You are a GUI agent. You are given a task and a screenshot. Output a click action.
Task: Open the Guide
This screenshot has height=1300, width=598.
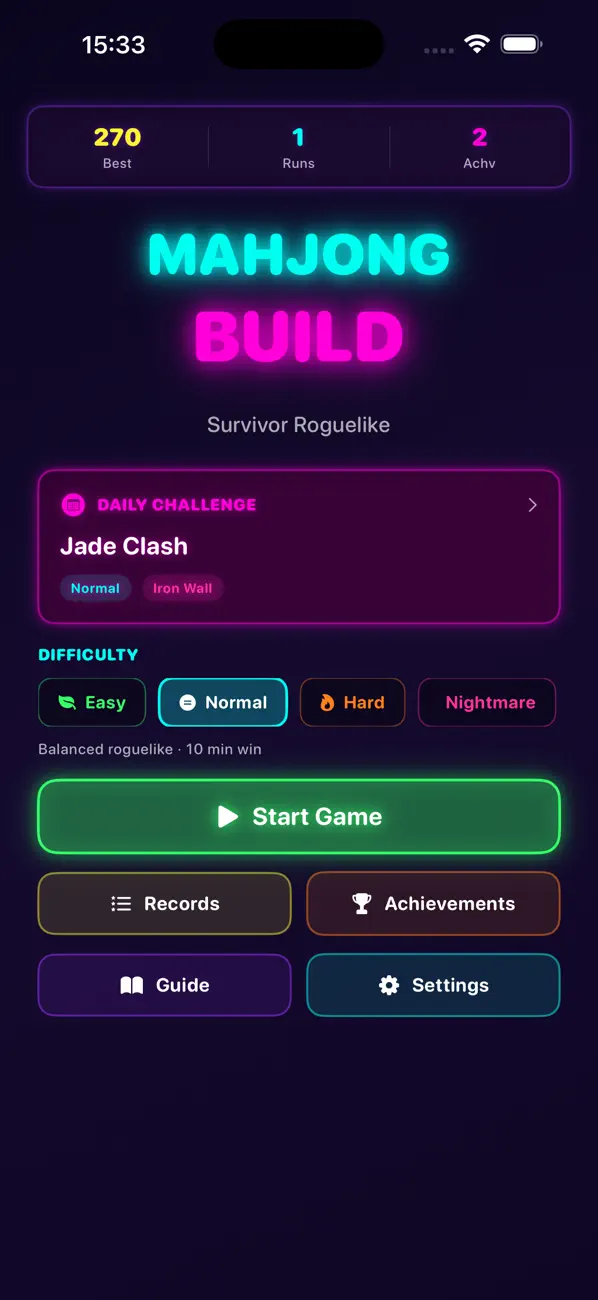click(165, 985)
